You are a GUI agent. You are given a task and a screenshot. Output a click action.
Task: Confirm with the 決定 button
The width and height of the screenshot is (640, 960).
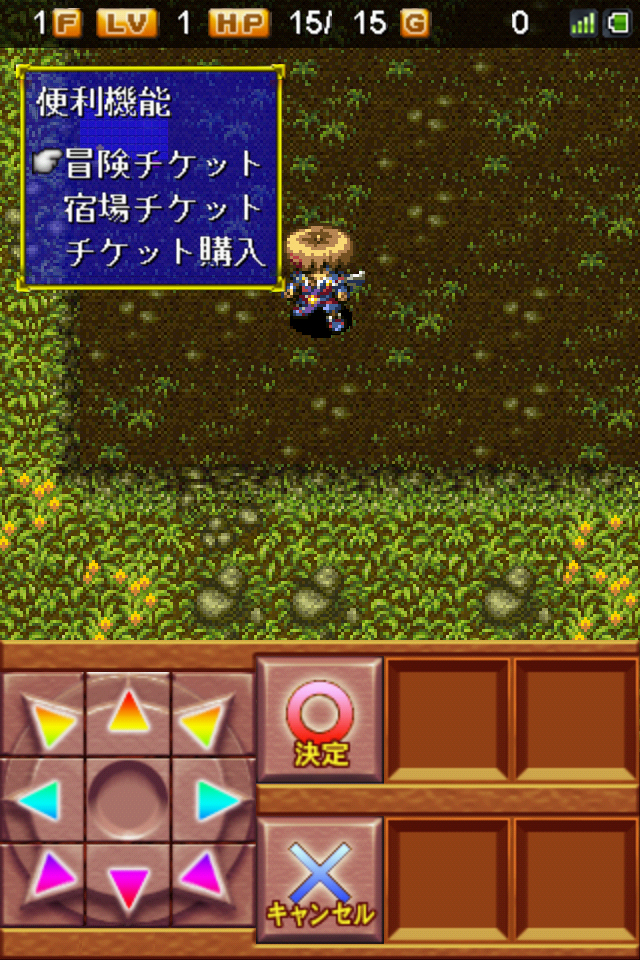pyautogui.click(x=320, y=720)
